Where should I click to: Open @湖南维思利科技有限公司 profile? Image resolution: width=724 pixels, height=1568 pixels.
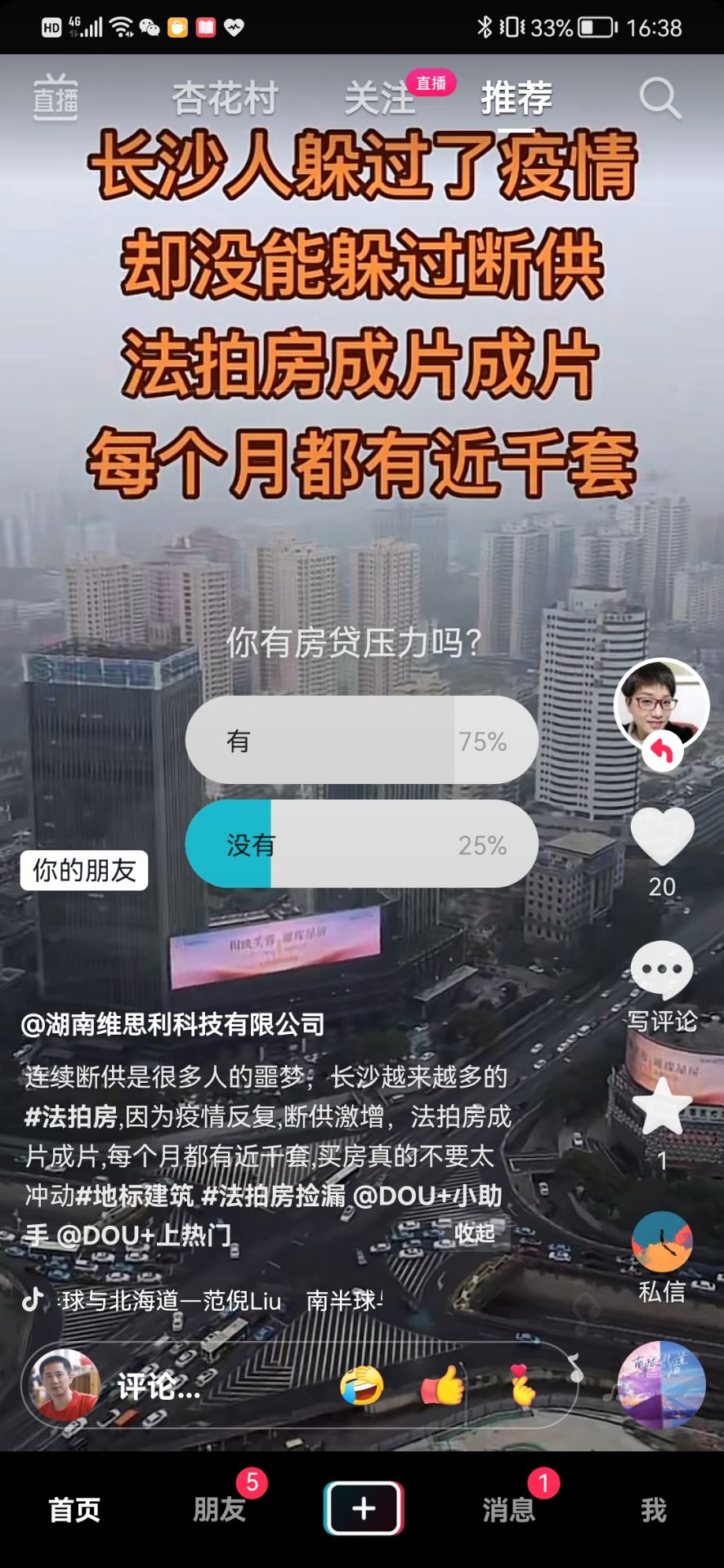tap(172, 1024)
